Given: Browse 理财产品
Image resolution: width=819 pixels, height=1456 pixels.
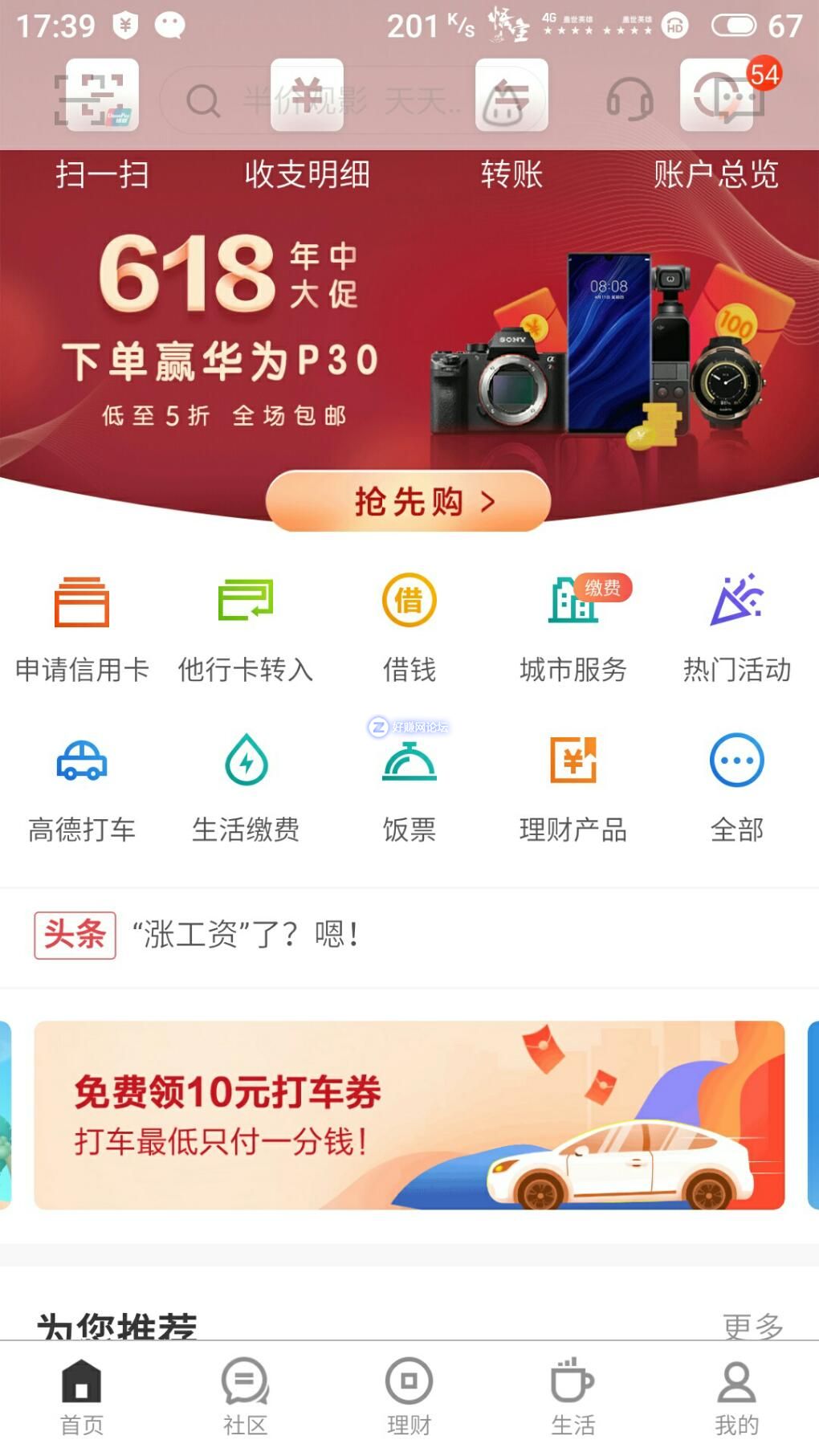Looking at the screenshot, I should 573,789.
